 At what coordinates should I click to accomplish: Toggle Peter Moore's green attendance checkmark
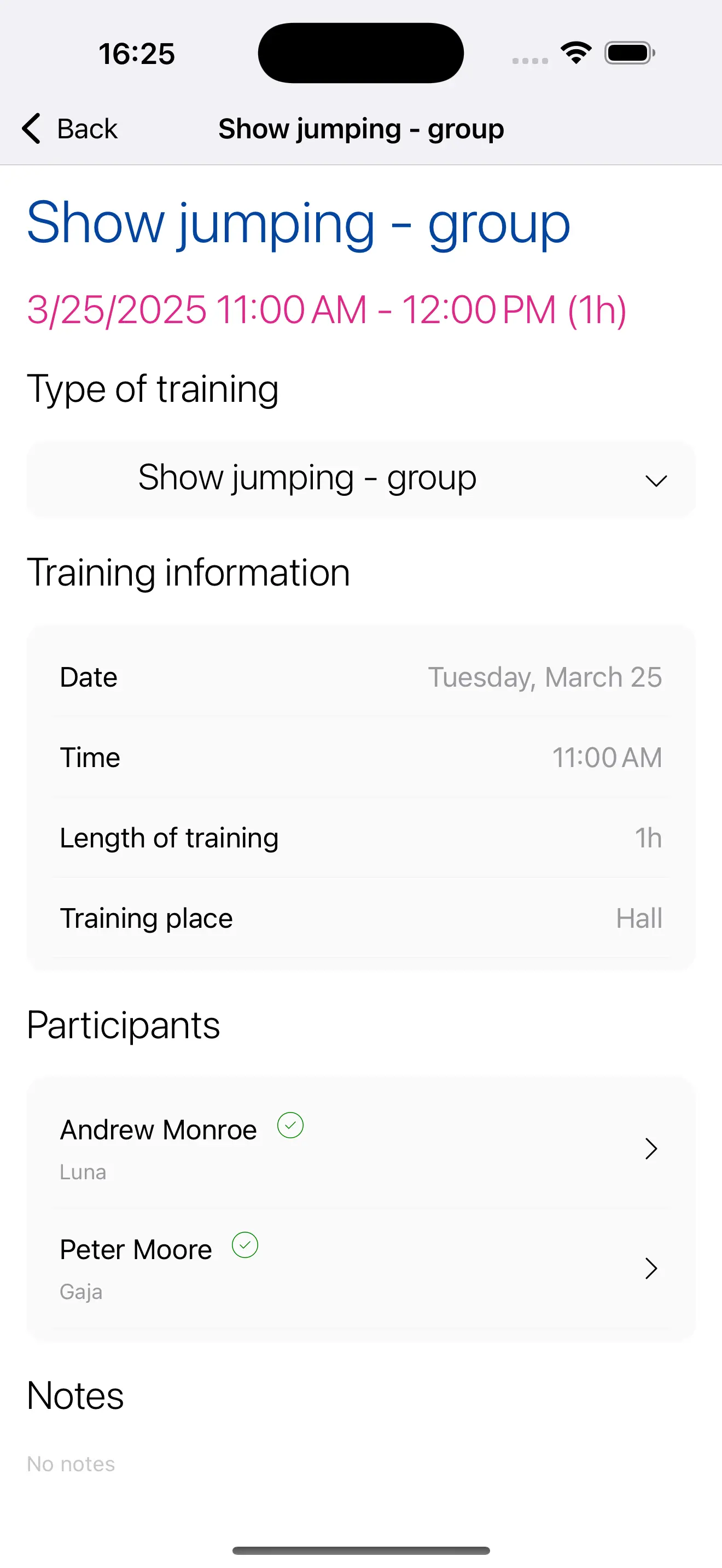pos(244,1245)
